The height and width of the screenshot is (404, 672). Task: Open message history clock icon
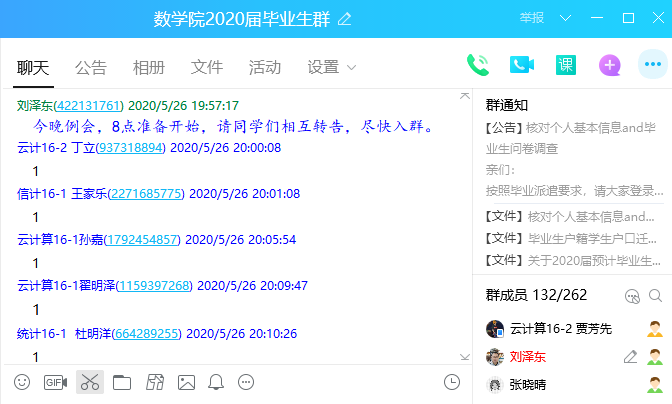pyautogui.click(x=452, y=382)
